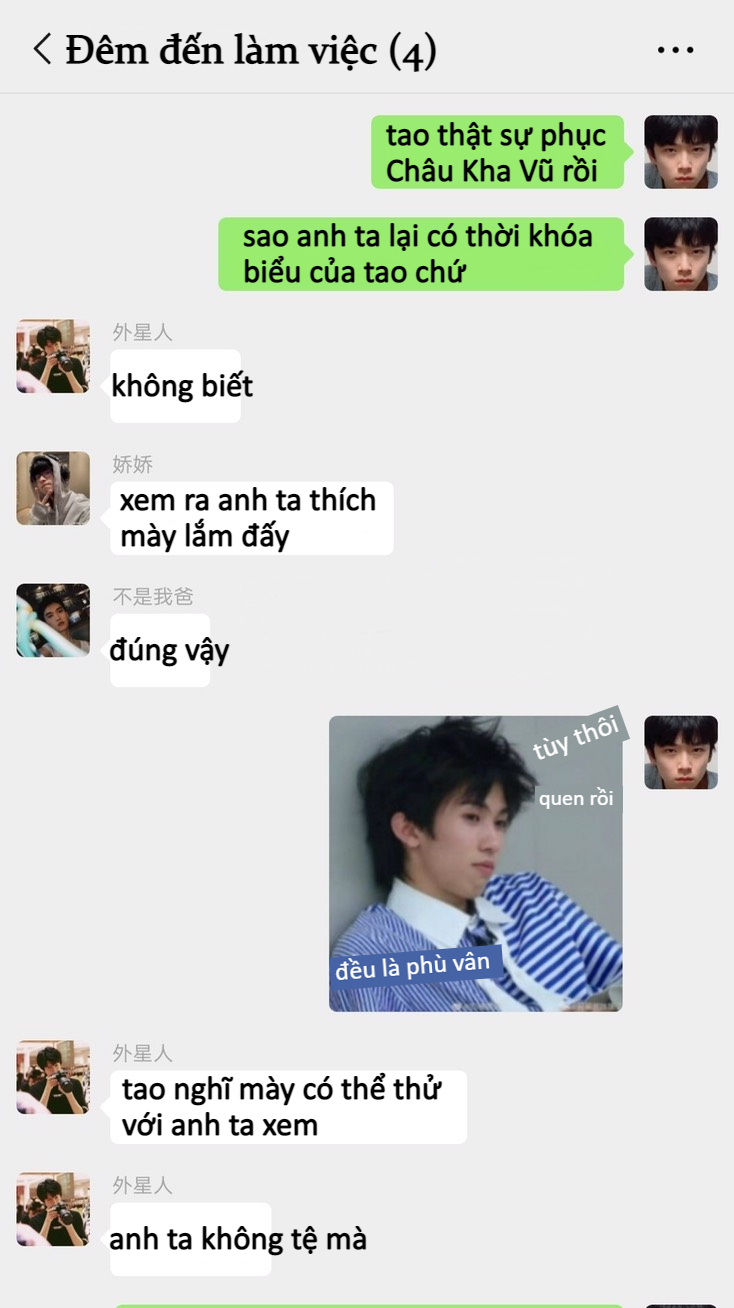Open 外星人's avatar next to không biết
Screen dimensions: 734x1308
(x=53, y=356)
